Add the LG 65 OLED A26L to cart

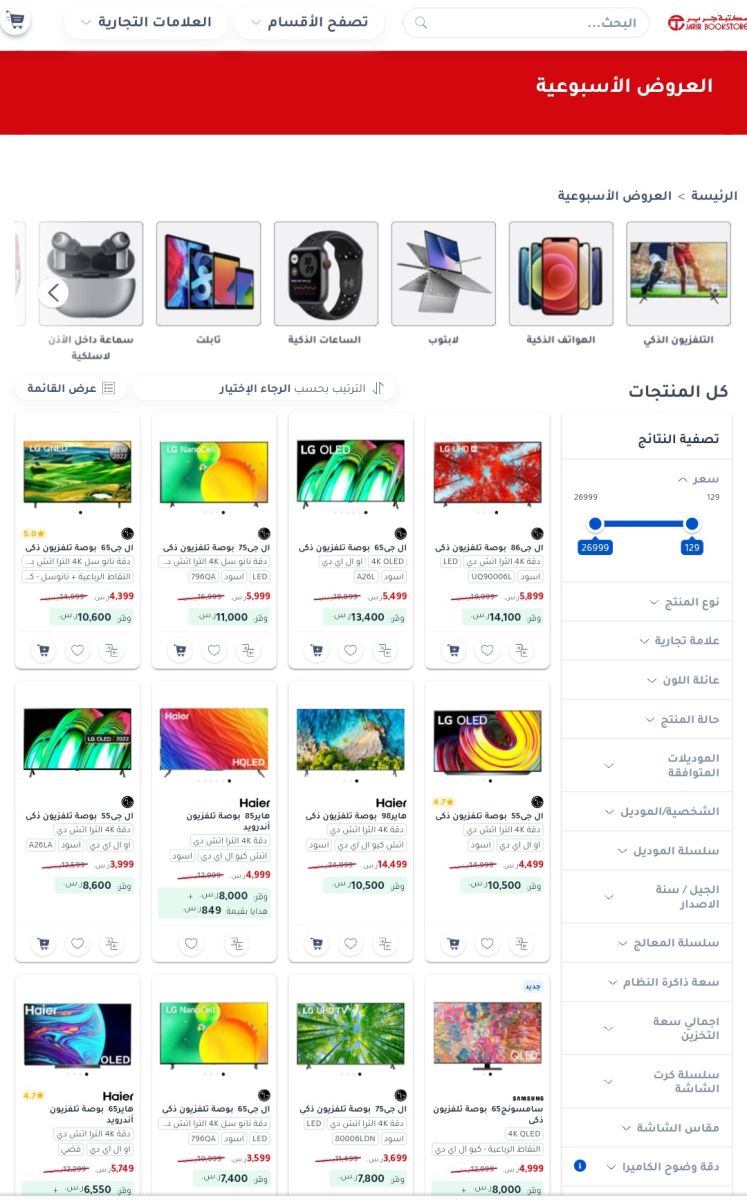(316, 650)
